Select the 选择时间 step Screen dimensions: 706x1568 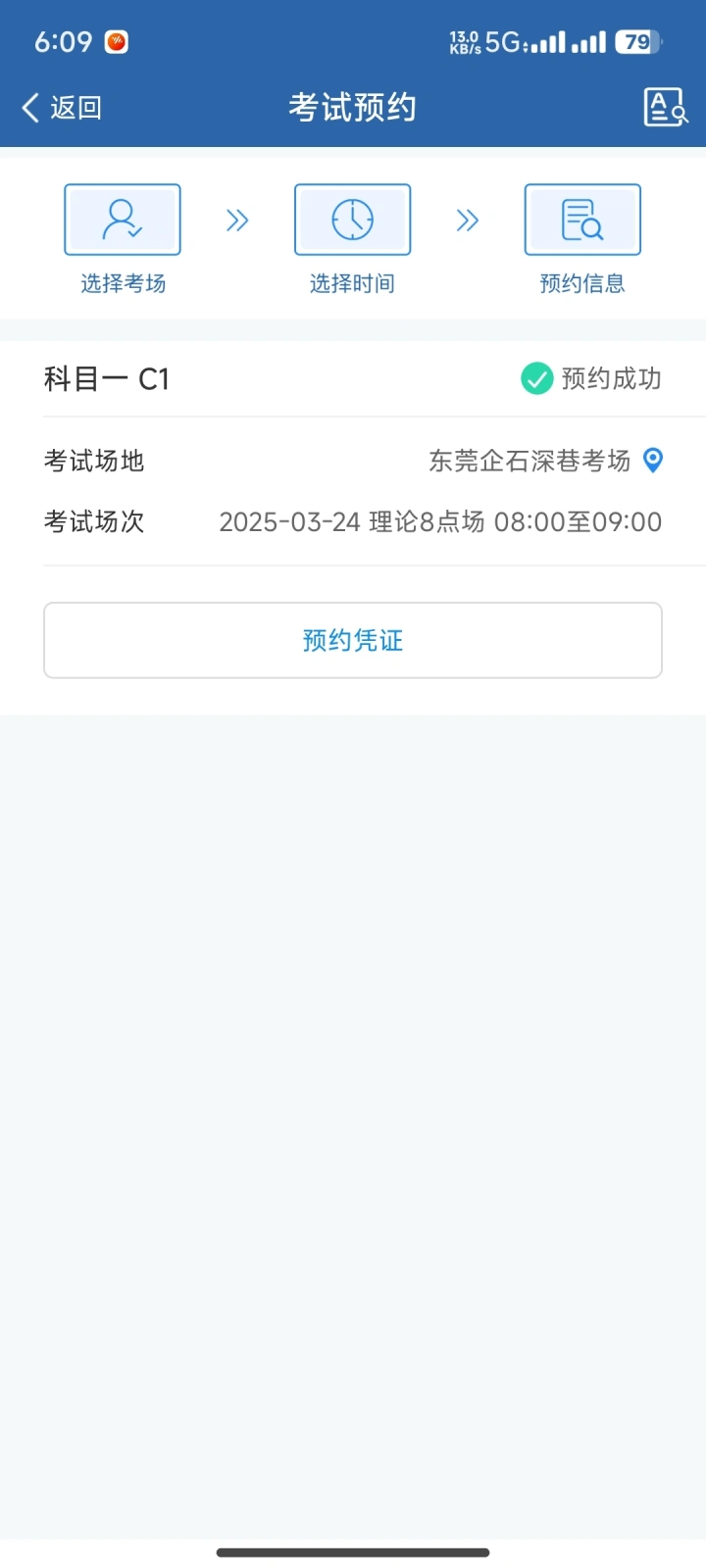point(352,240)
